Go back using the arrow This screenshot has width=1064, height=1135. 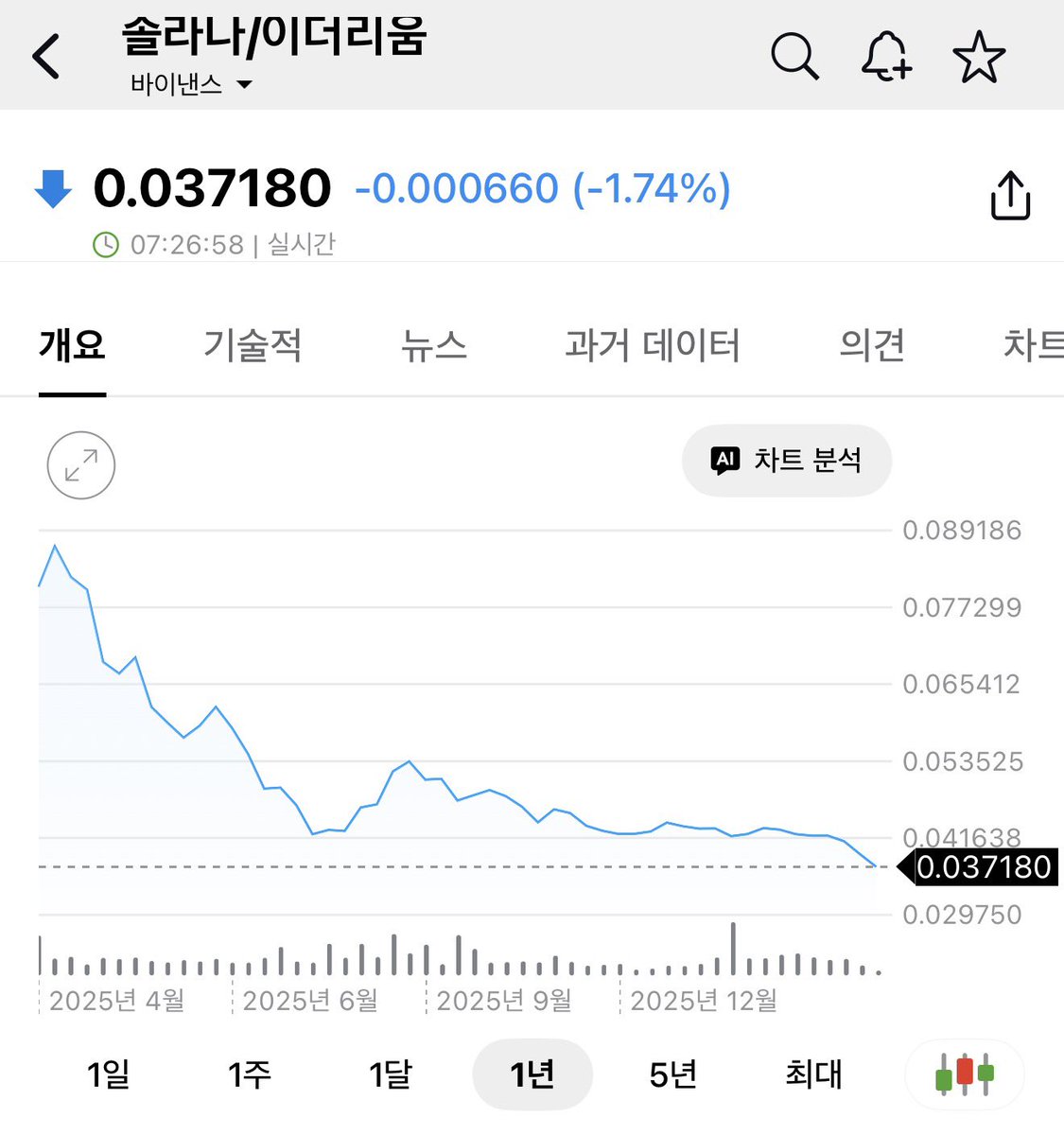tap(46, 56)
